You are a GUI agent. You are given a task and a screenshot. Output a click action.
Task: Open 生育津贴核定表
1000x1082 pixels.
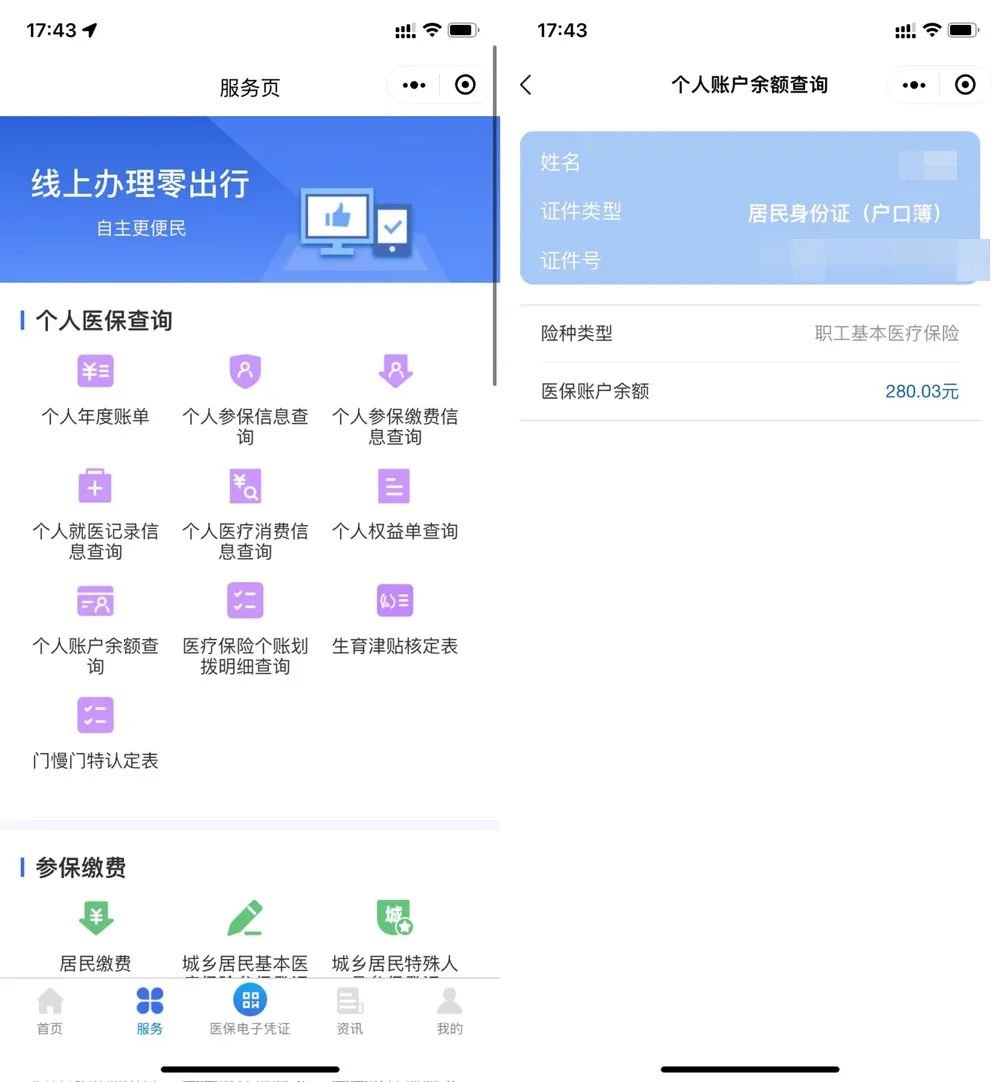point(395,620)
